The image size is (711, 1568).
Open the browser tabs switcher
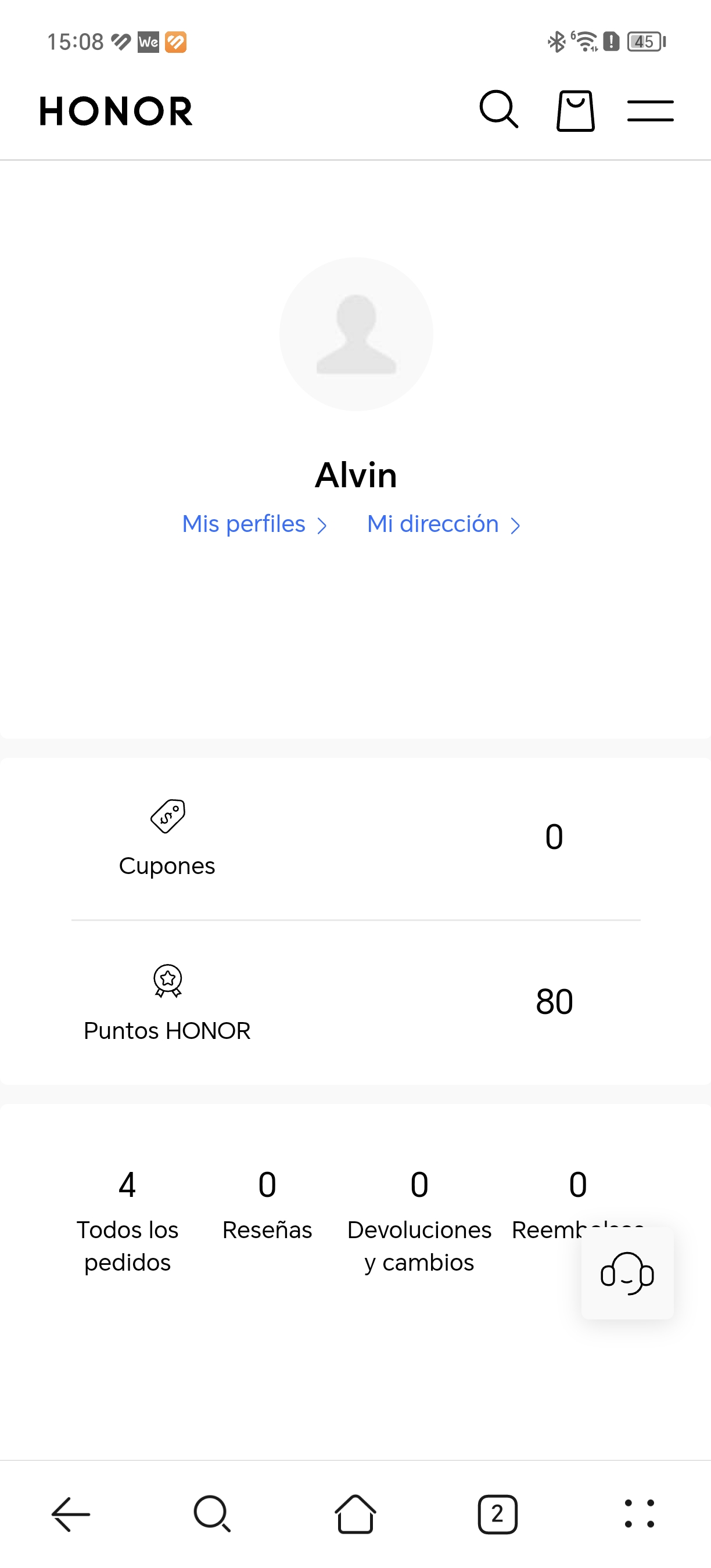(497, 1514)
